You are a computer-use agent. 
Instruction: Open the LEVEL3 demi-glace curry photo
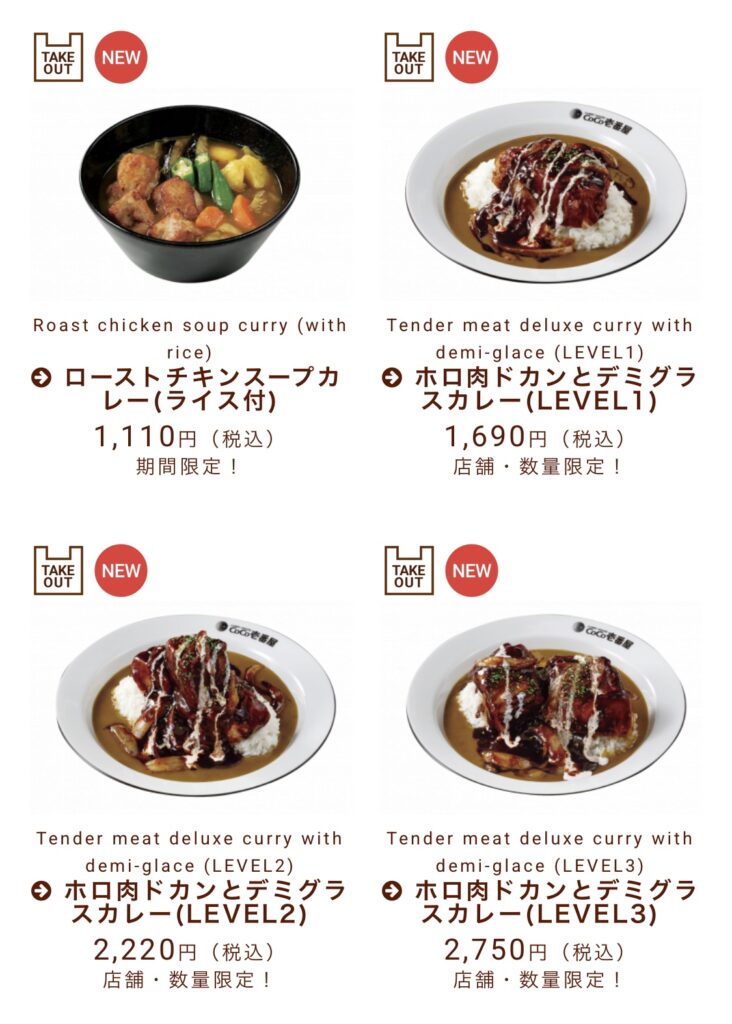[545, 704]
